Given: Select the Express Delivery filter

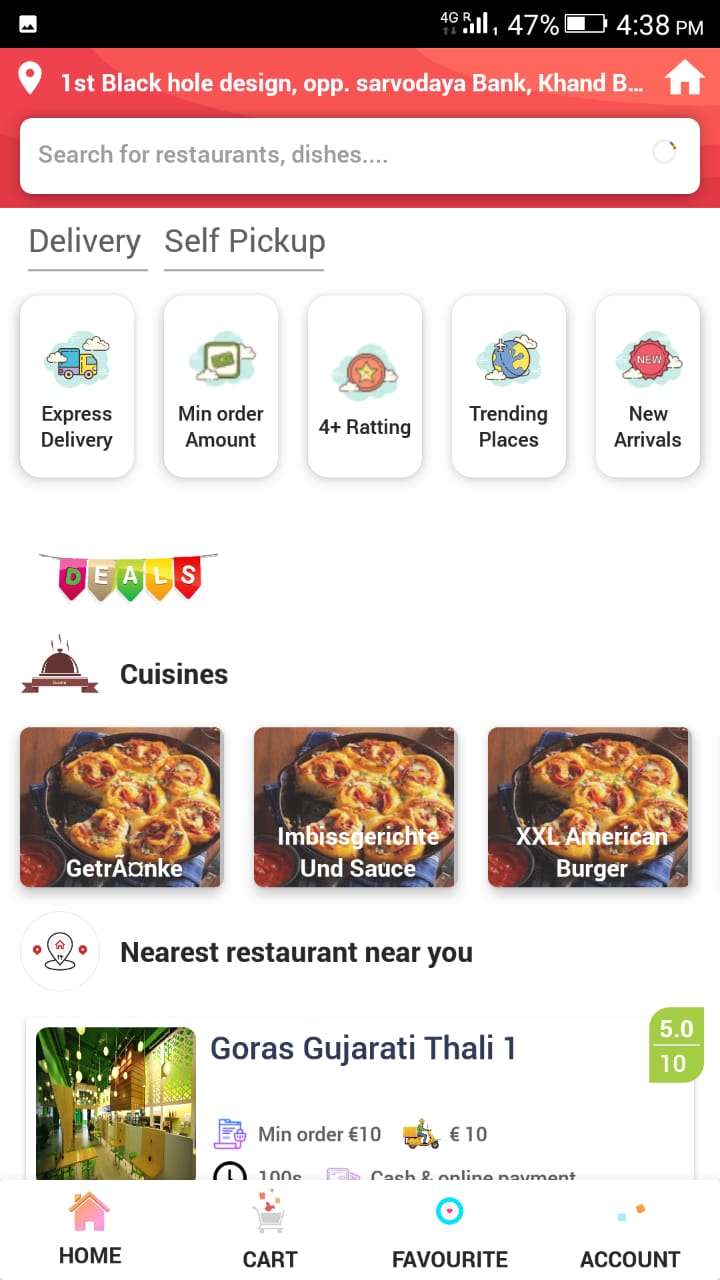Looking at the screenshot, I should 77,386.
